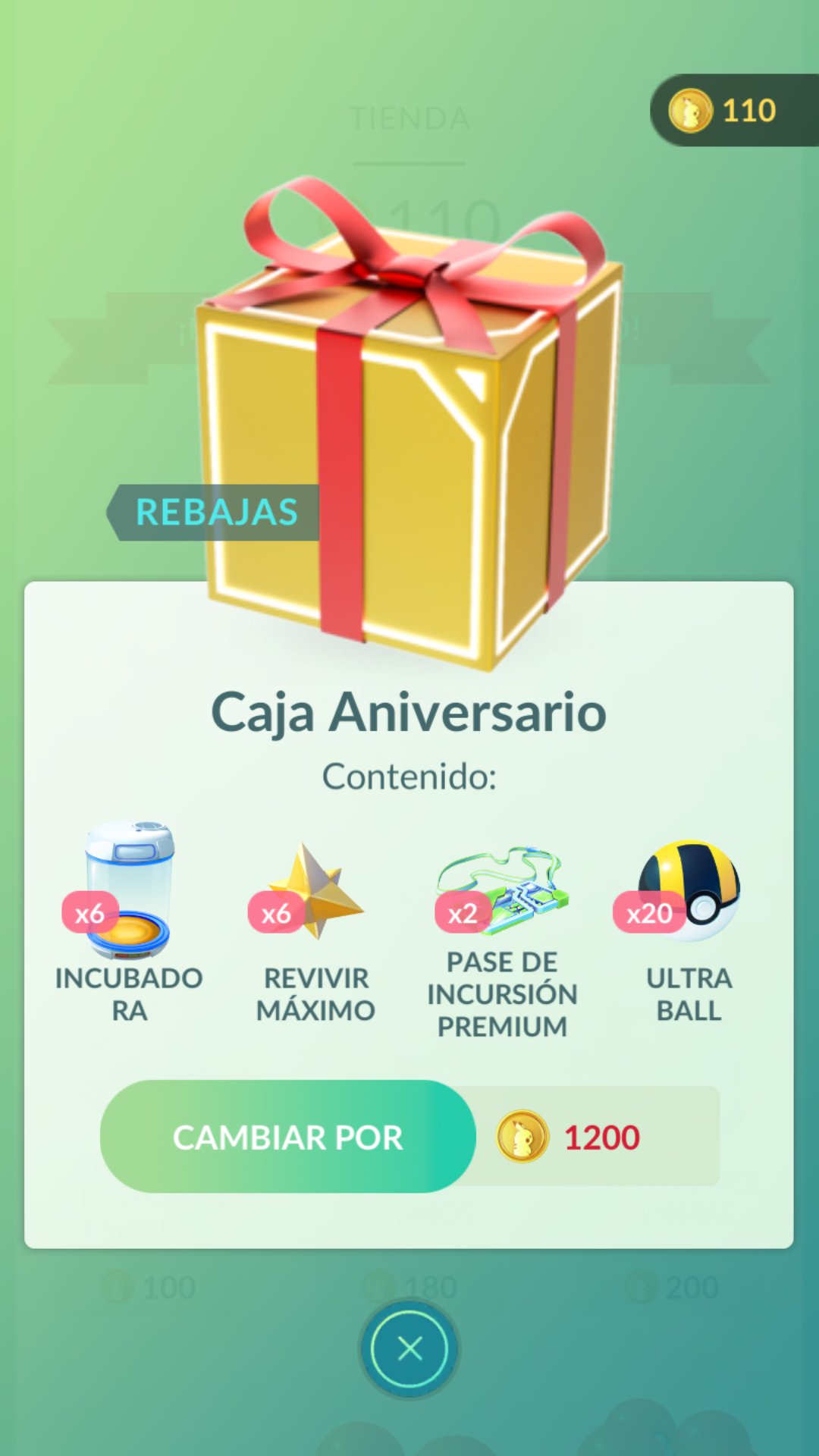Tap the Cambiar por button
This screenshot has width=819, height=1456.
tap(288, 1137)
